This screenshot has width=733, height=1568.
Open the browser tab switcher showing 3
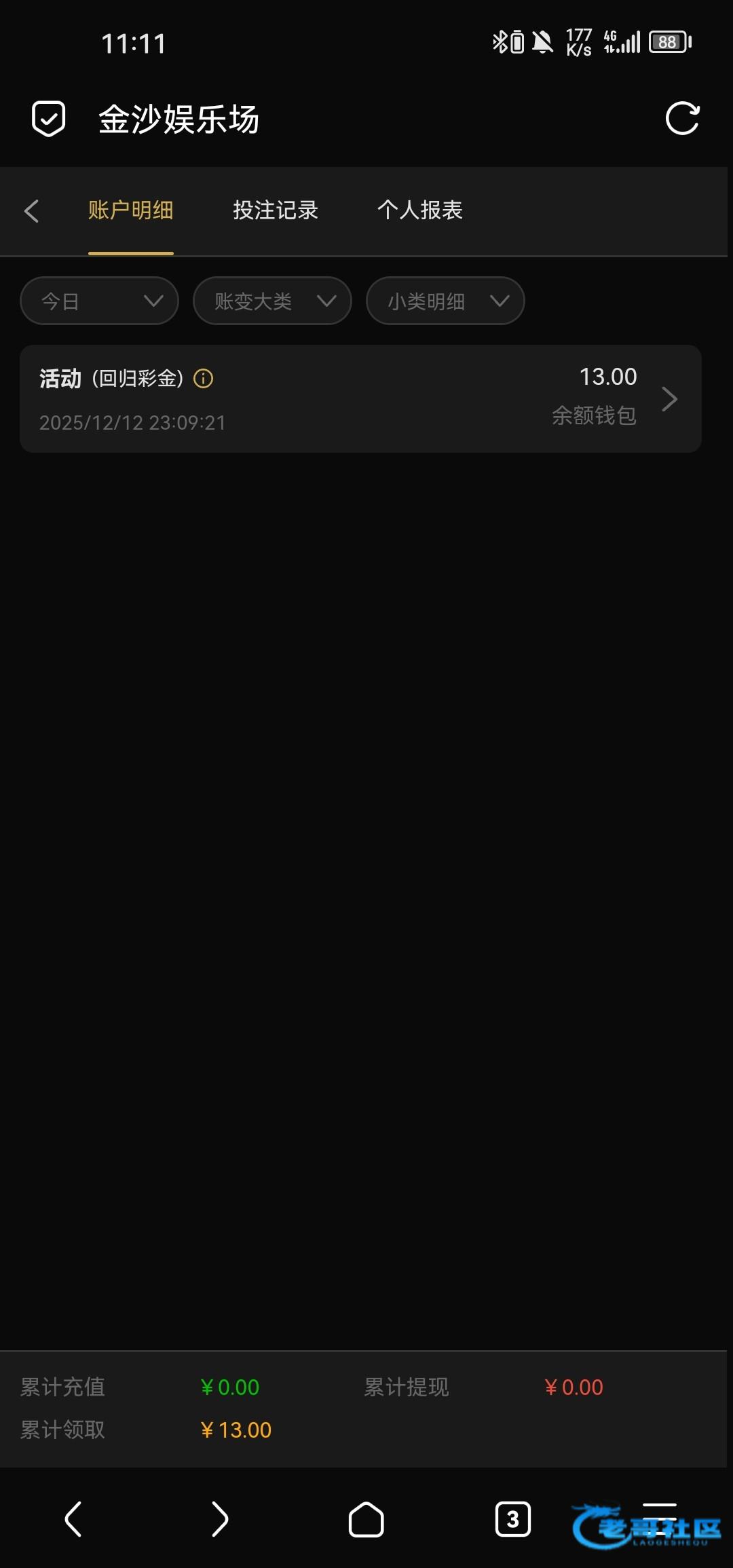[513, 1519]
